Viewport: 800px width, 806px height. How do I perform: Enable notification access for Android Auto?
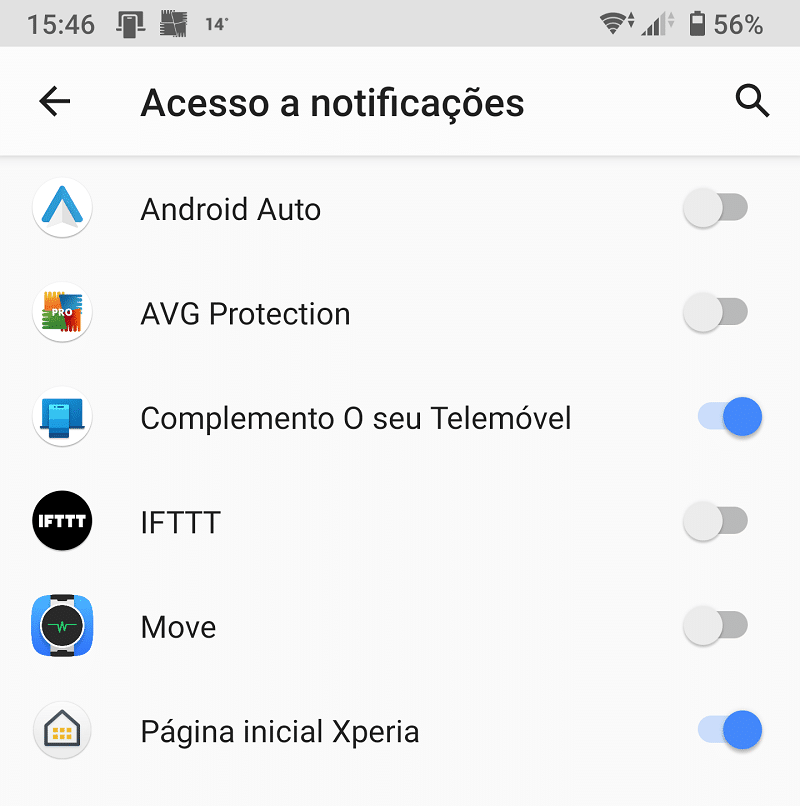pyautogui.click(x=715, y=209)
